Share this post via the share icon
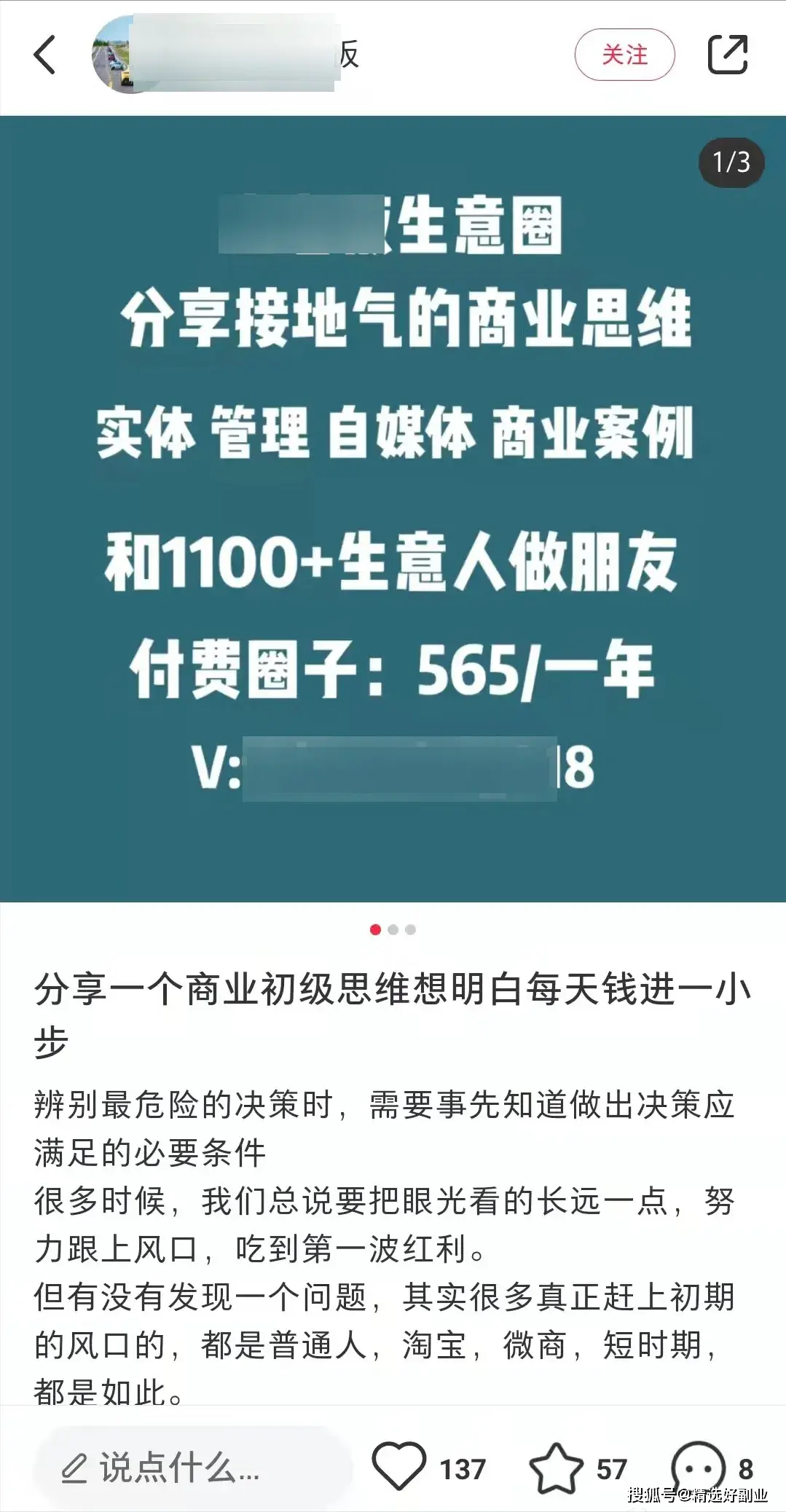The height and width of the screenshot is (1512, 786). 728,55
